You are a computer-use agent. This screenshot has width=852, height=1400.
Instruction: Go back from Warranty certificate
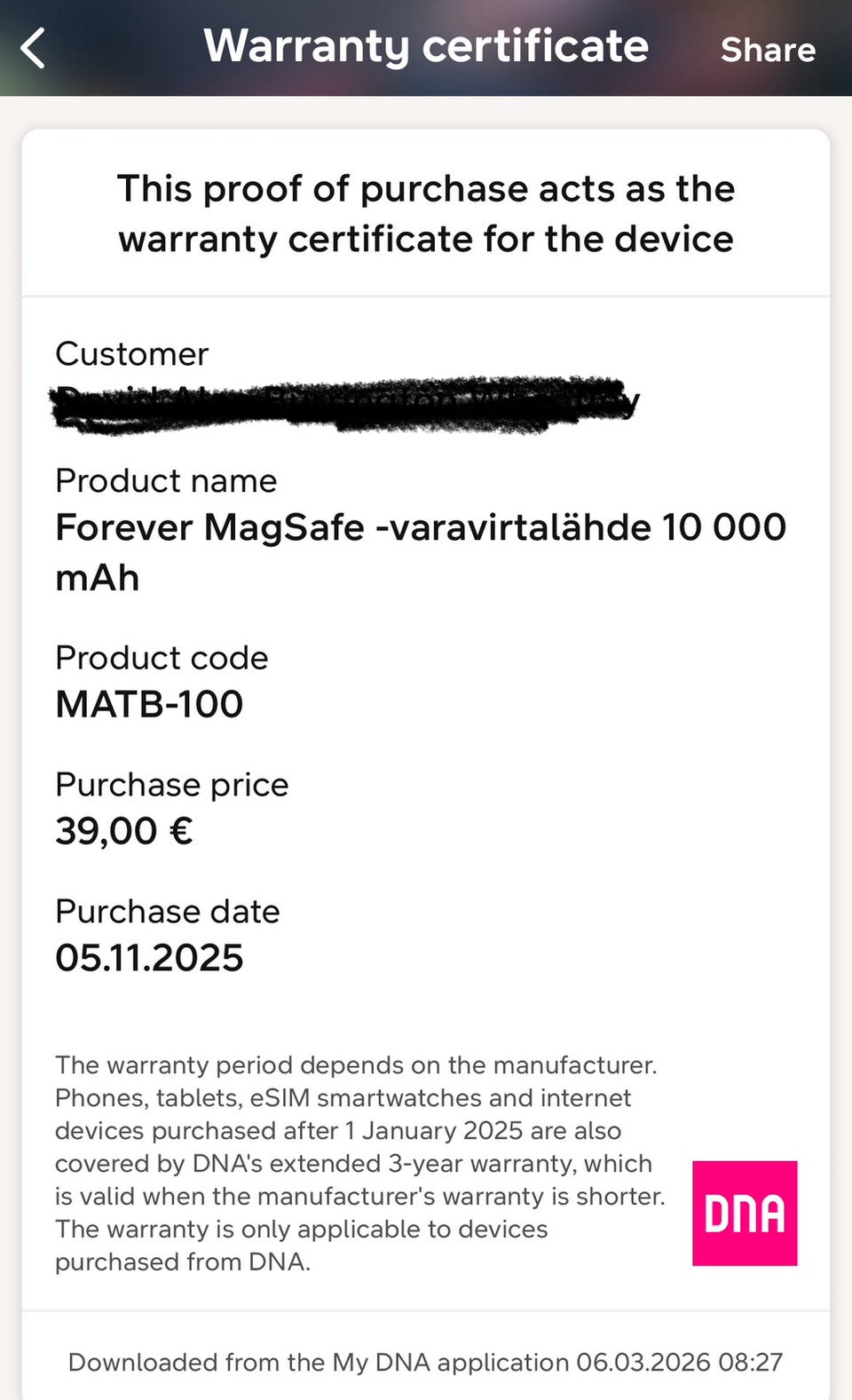click(33, 48)
